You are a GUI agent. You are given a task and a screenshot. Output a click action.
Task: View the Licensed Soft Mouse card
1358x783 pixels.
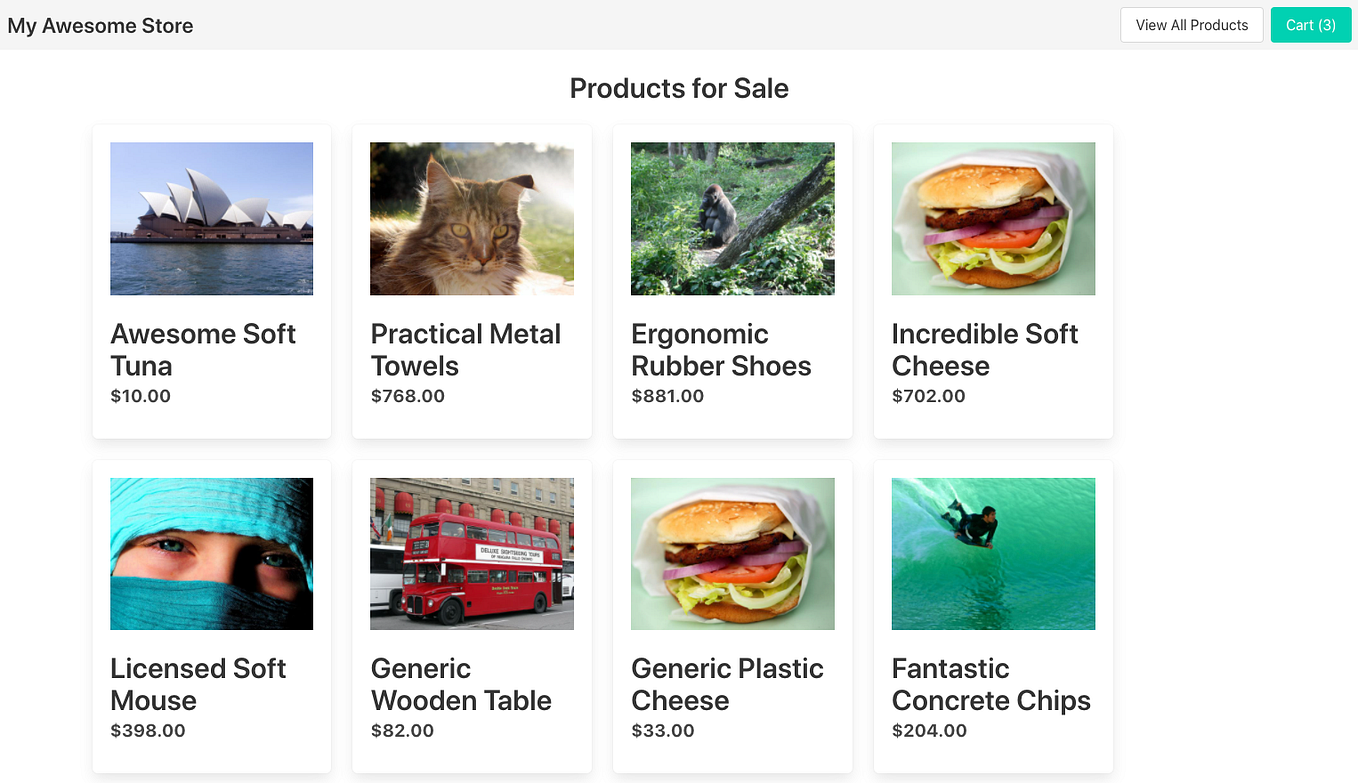coord(211,616)
